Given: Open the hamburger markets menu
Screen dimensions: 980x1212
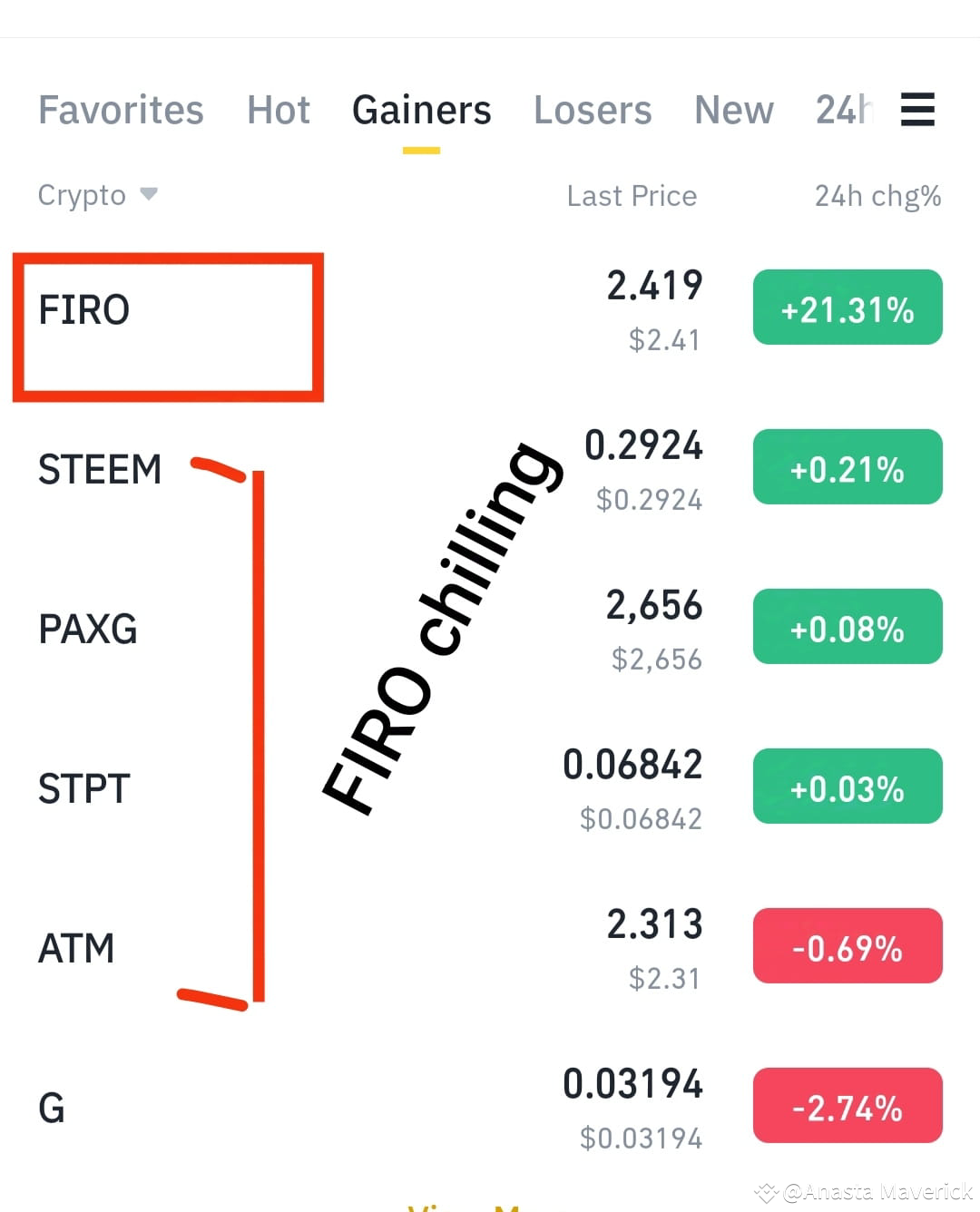Looking at the screenshot, I should pos(917,109).
